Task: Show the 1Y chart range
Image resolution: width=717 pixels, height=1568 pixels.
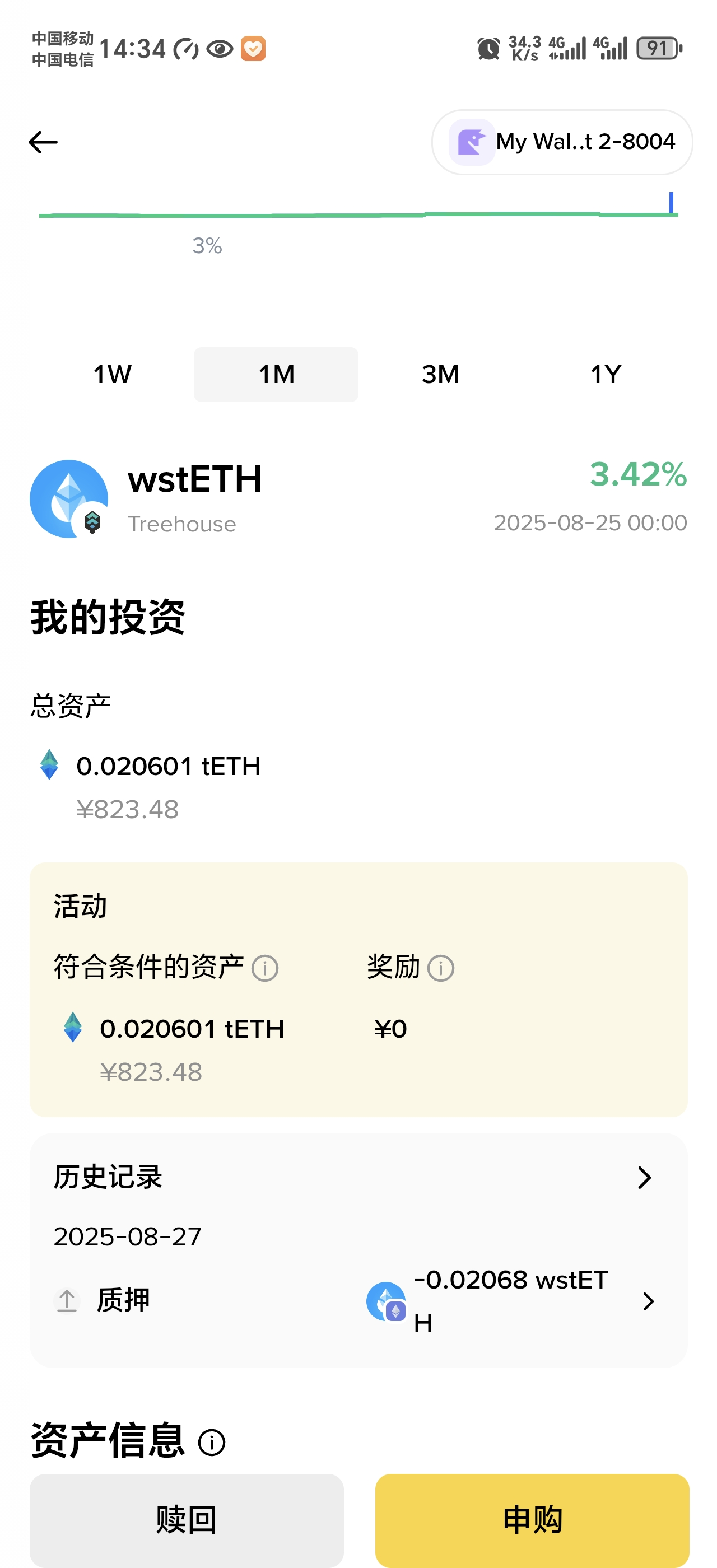Action: pyautogui.click(x=605, y=374)
